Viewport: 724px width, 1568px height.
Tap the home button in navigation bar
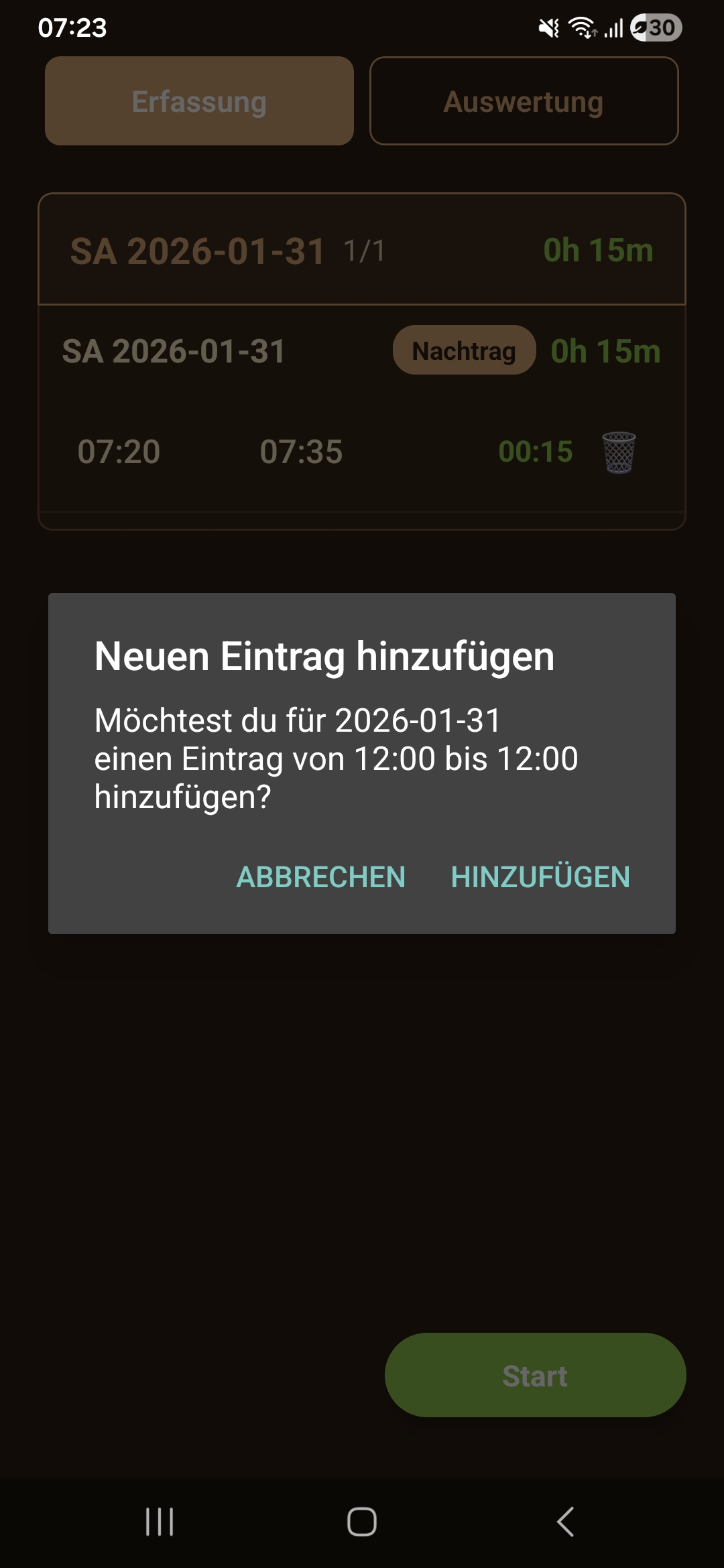(361, 1520)
